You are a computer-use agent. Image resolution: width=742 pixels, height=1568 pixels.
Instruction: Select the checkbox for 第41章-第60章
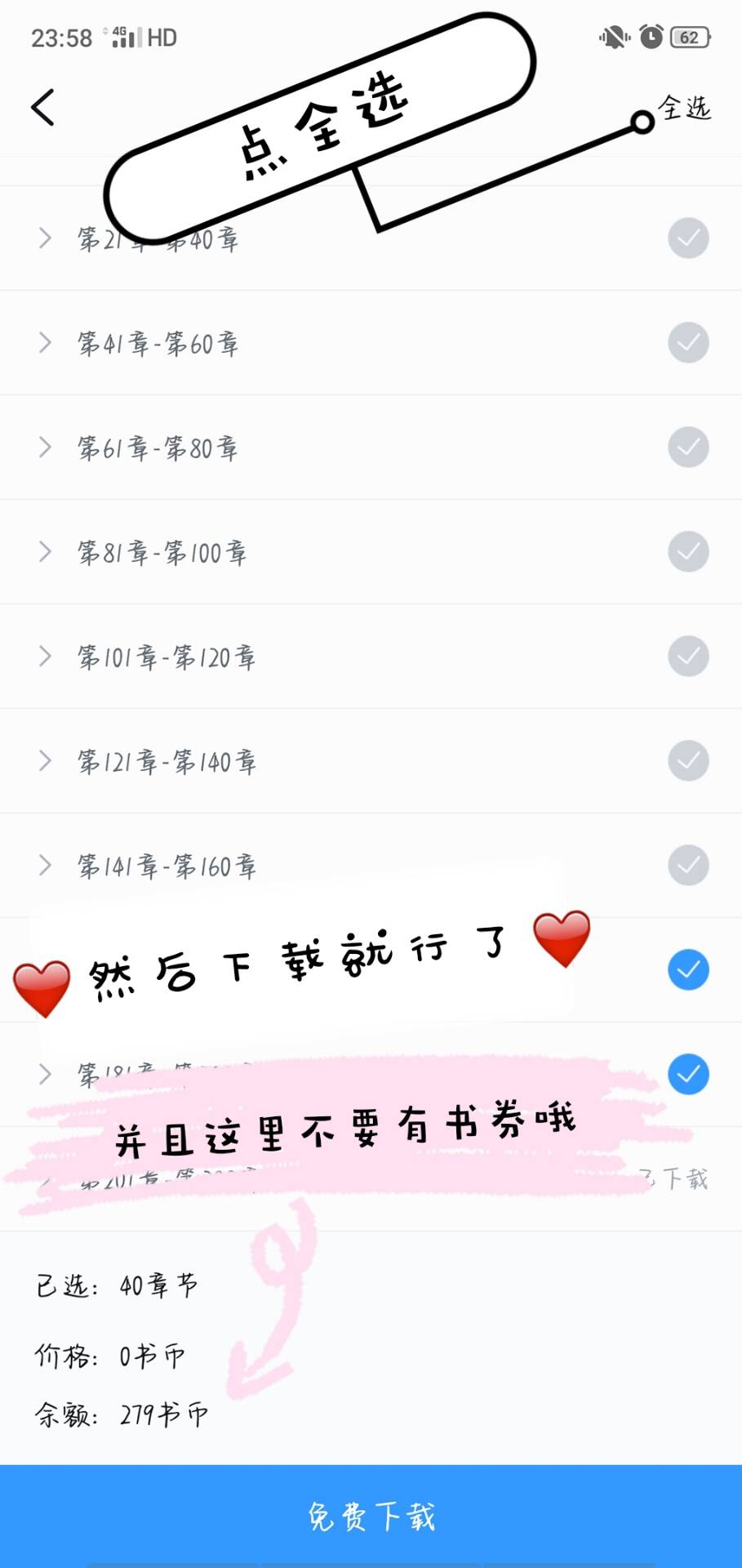pos(688,343)
